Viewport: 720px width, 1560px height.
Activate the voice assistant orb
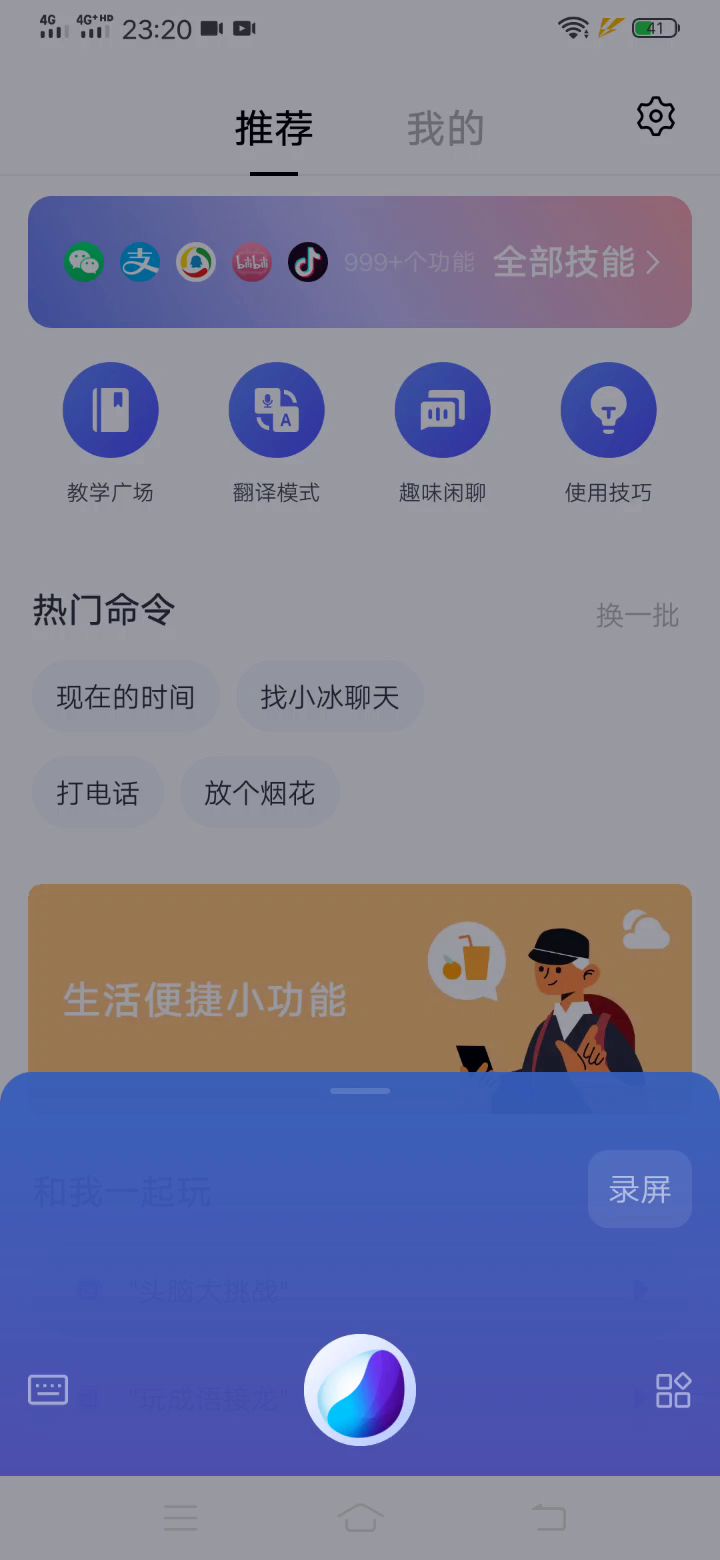pyautogui.click(x=360, y=1390)
